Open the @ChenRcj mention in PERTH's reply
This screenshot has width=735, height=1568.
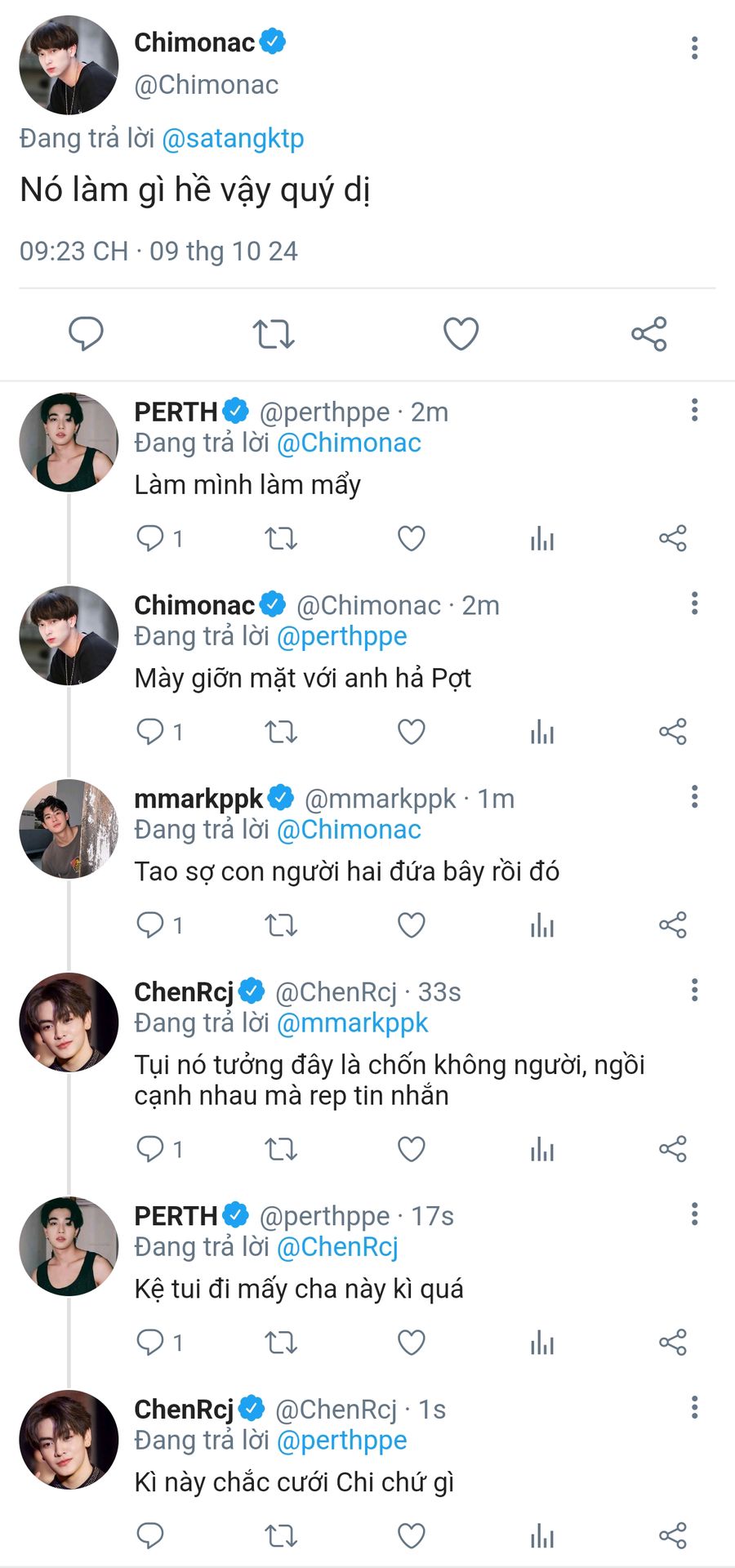[337, 1247]
